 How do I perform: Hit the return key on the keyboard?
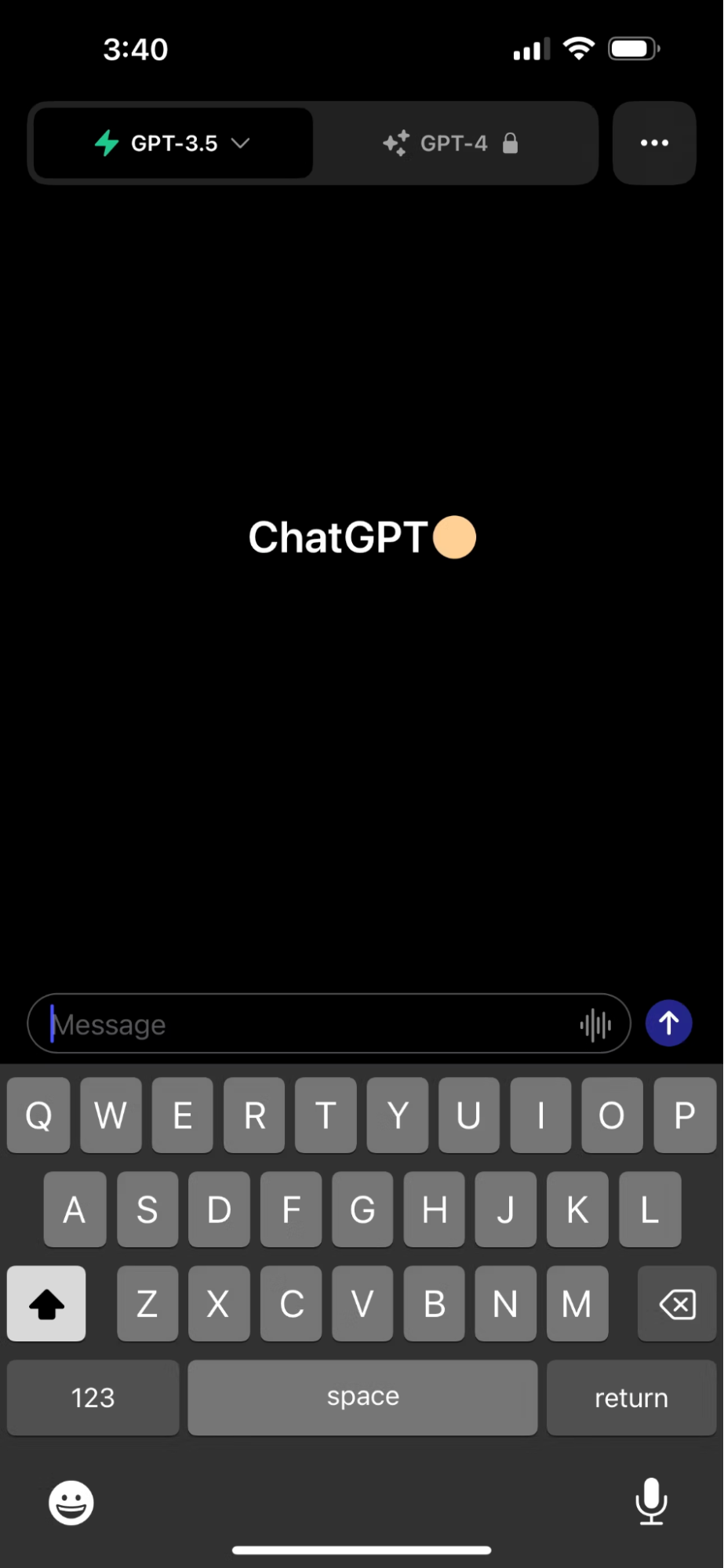[x=631, y=1398]
